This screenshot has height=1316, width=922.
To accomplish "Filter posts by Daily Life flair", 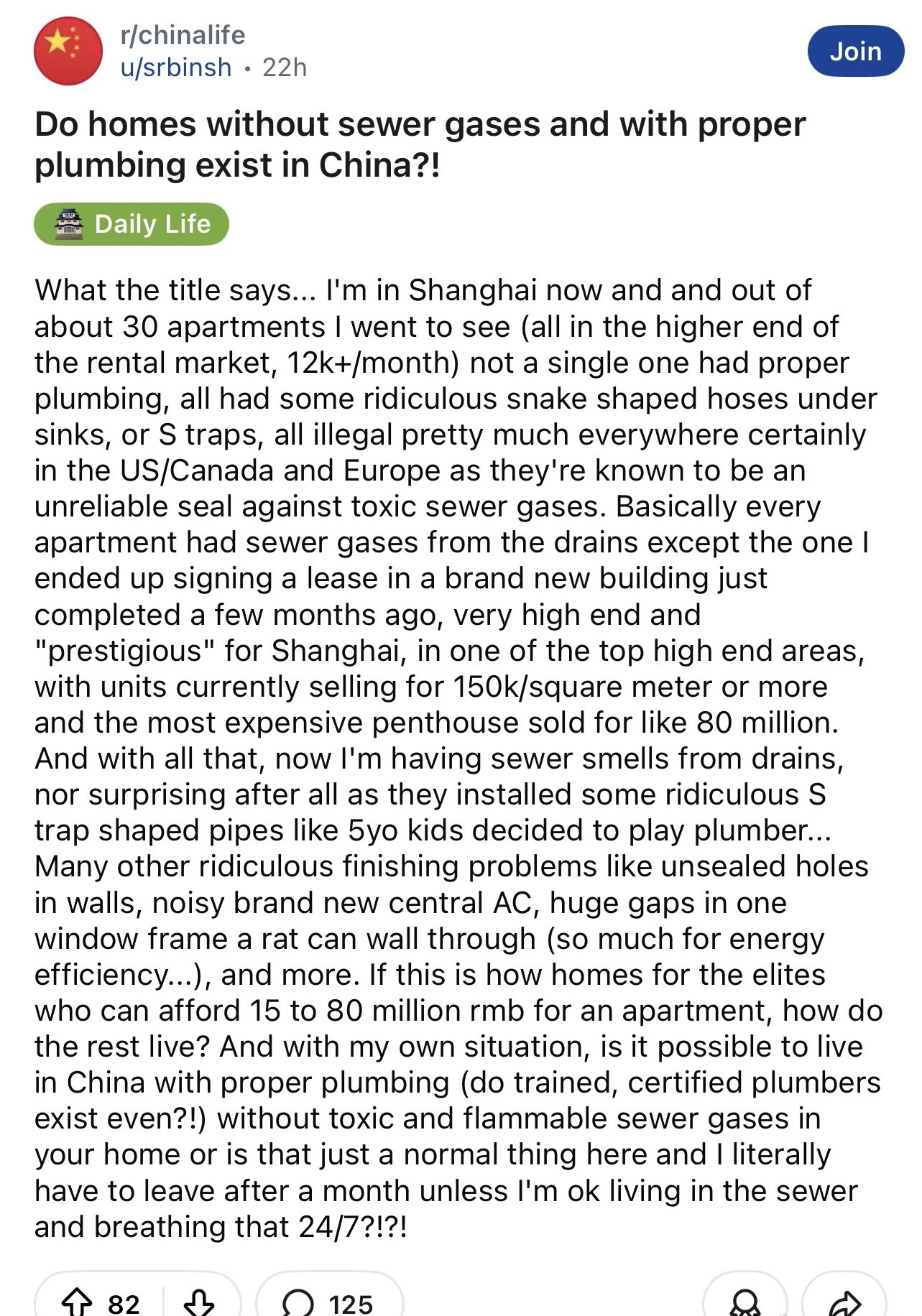I will 131,224.
